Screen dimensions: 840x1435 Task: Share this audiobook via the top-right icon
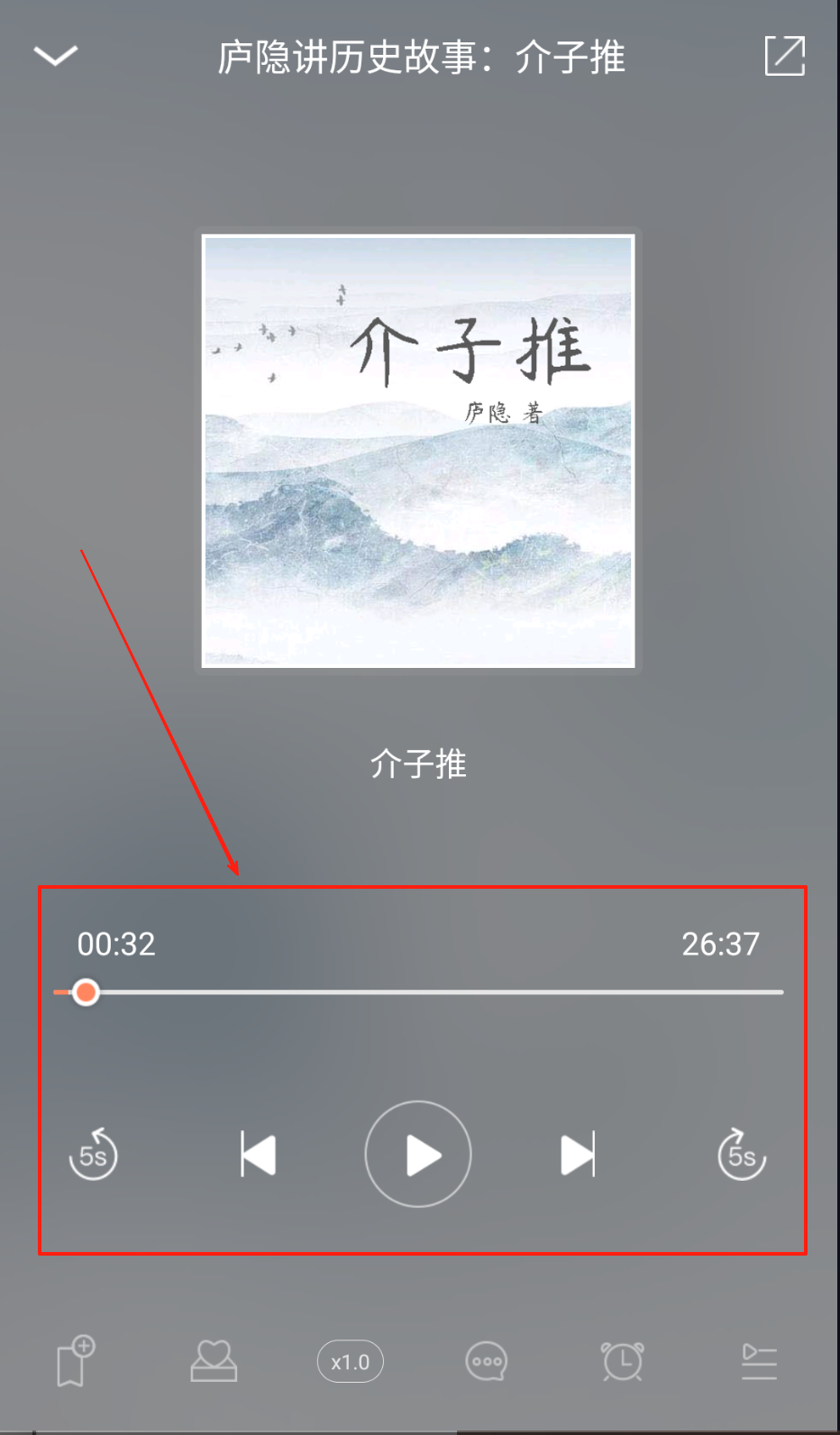[x=784, y=56]
